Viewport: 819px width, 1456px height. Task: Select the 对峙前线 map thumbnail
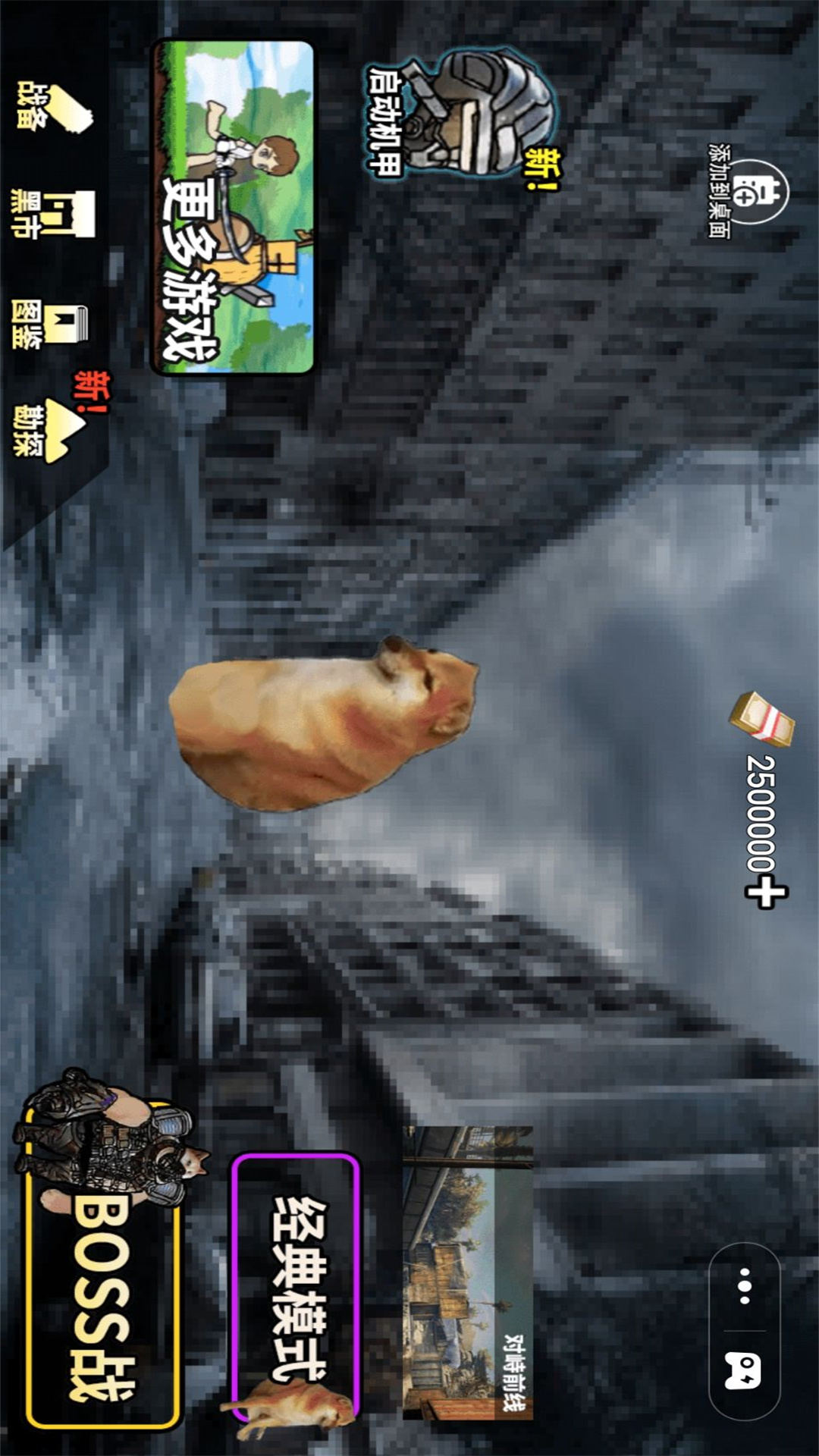[x=468, y=1272]
